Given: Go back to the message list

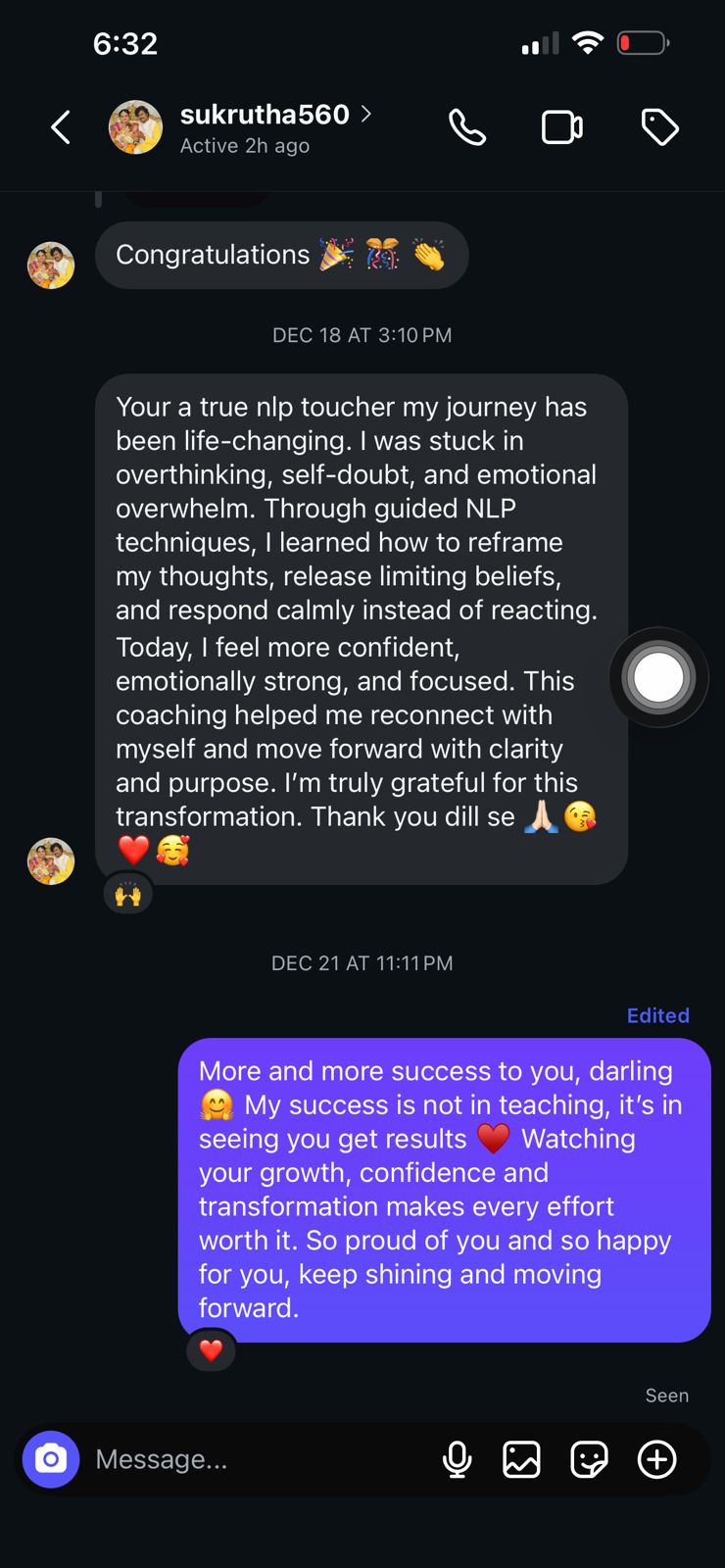Looking at the screenshot, I should [x=61, y=127].
